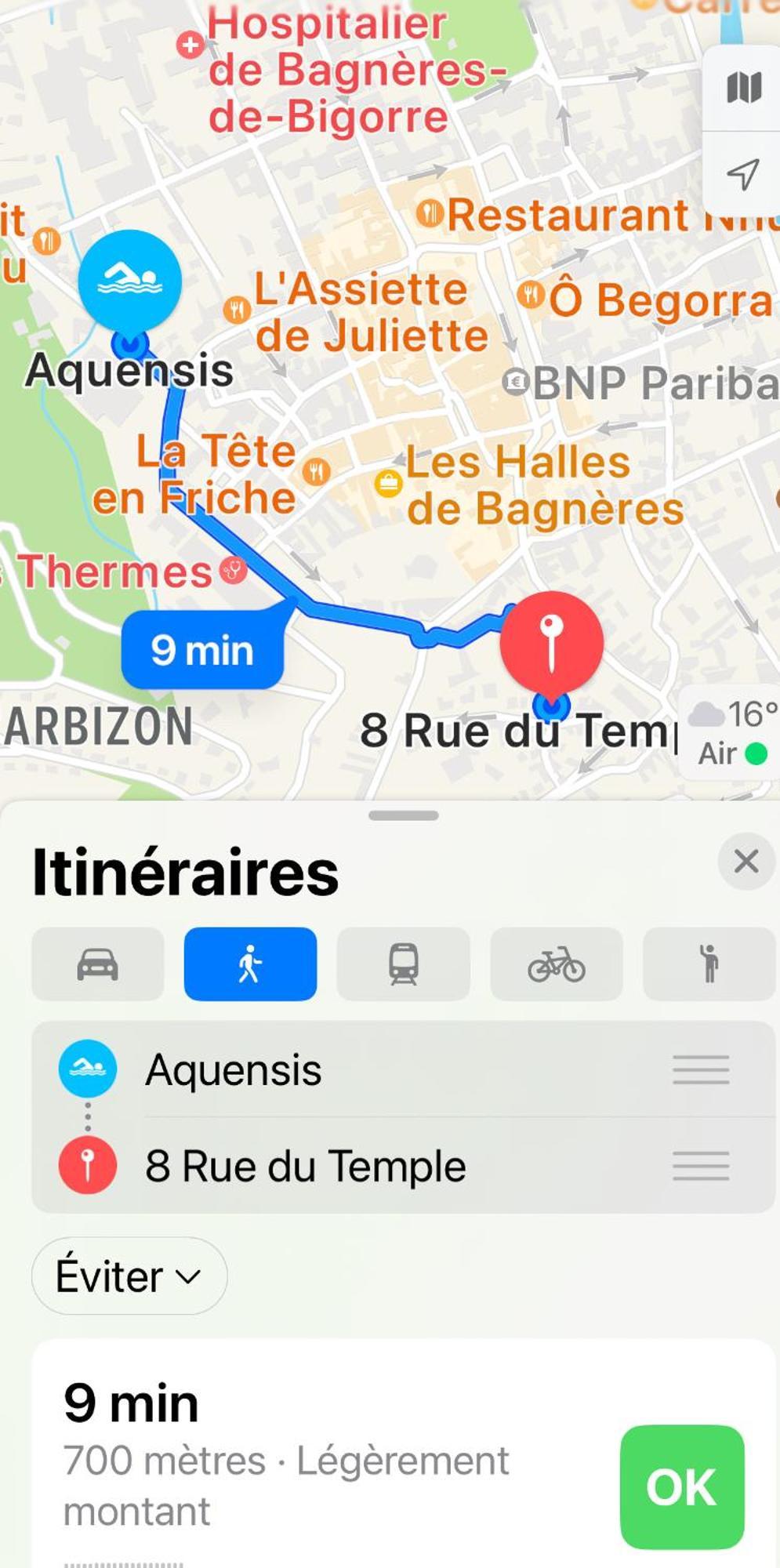Center map on current location
780x1568 pixels.
tap(743, 174)
